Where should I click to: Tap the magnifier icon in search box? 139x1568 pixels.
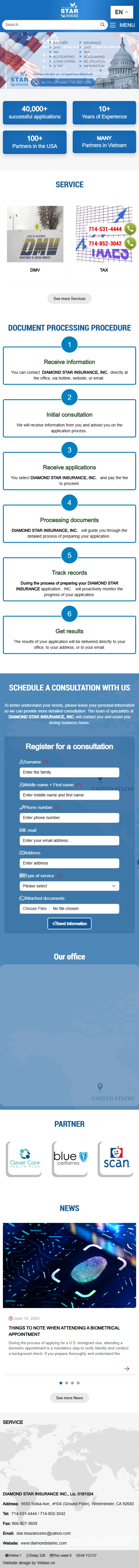click(103, 25)
